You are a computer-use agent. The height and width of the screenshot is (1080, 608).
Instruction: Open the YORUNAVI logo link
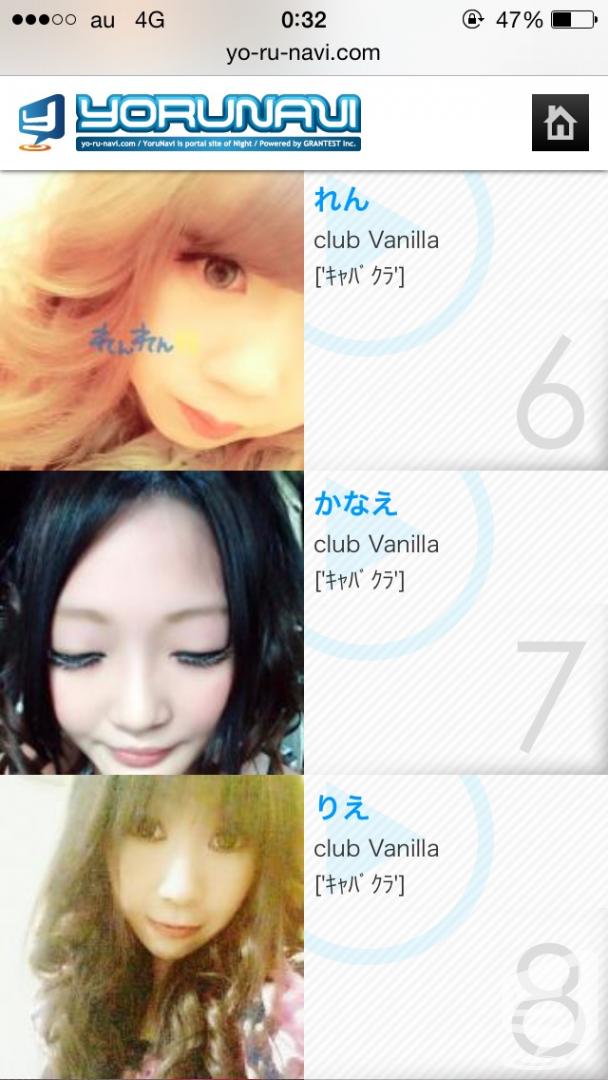click(189, 123)
